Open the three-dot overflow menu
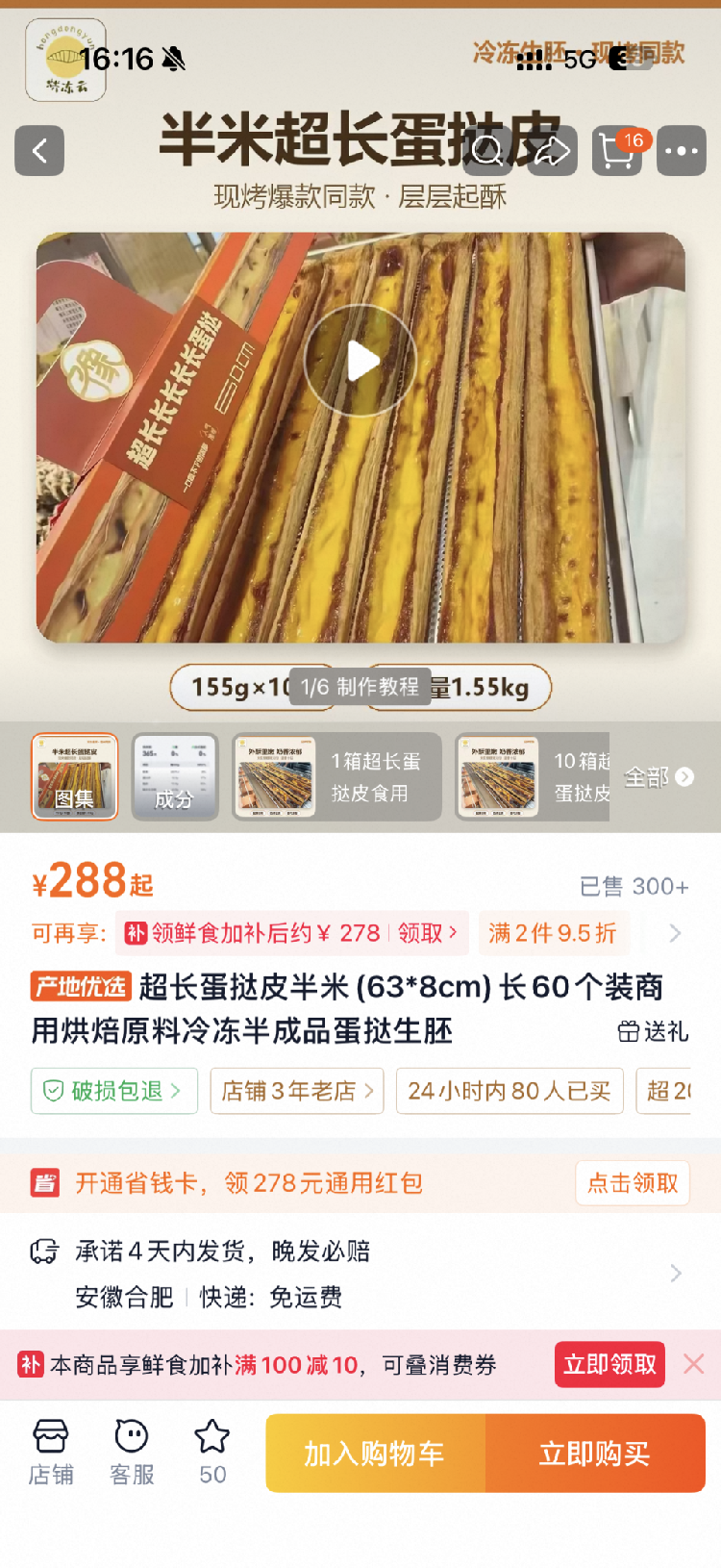Viewport: 721px width, 1568px height. click(x=682, y=151)
